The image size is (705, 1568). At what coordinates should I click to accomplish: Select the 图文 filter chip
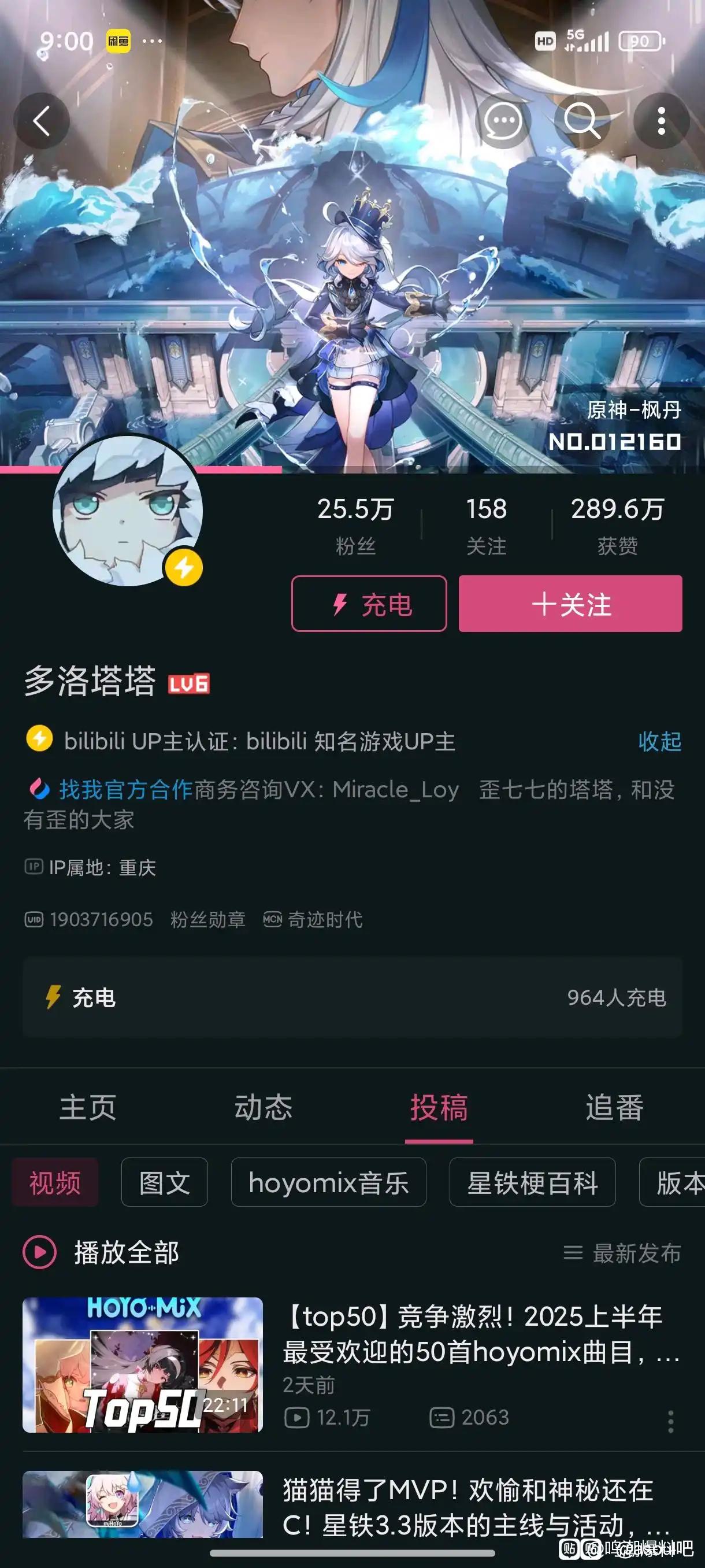(x=164, y=1183)
